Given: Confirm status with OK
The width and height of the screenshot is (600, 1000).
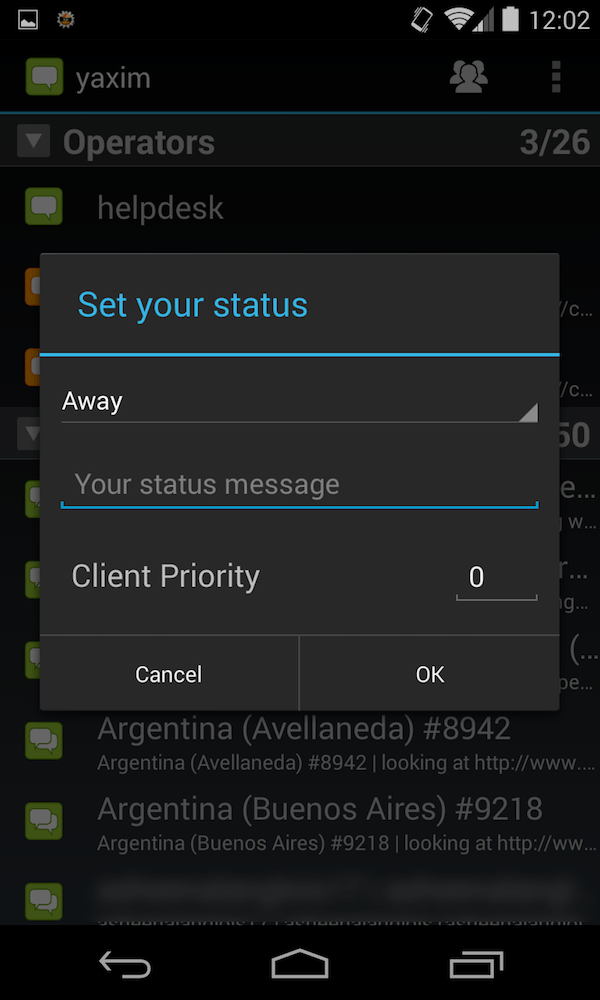Looking at the screenshot, I should (430, 674).
